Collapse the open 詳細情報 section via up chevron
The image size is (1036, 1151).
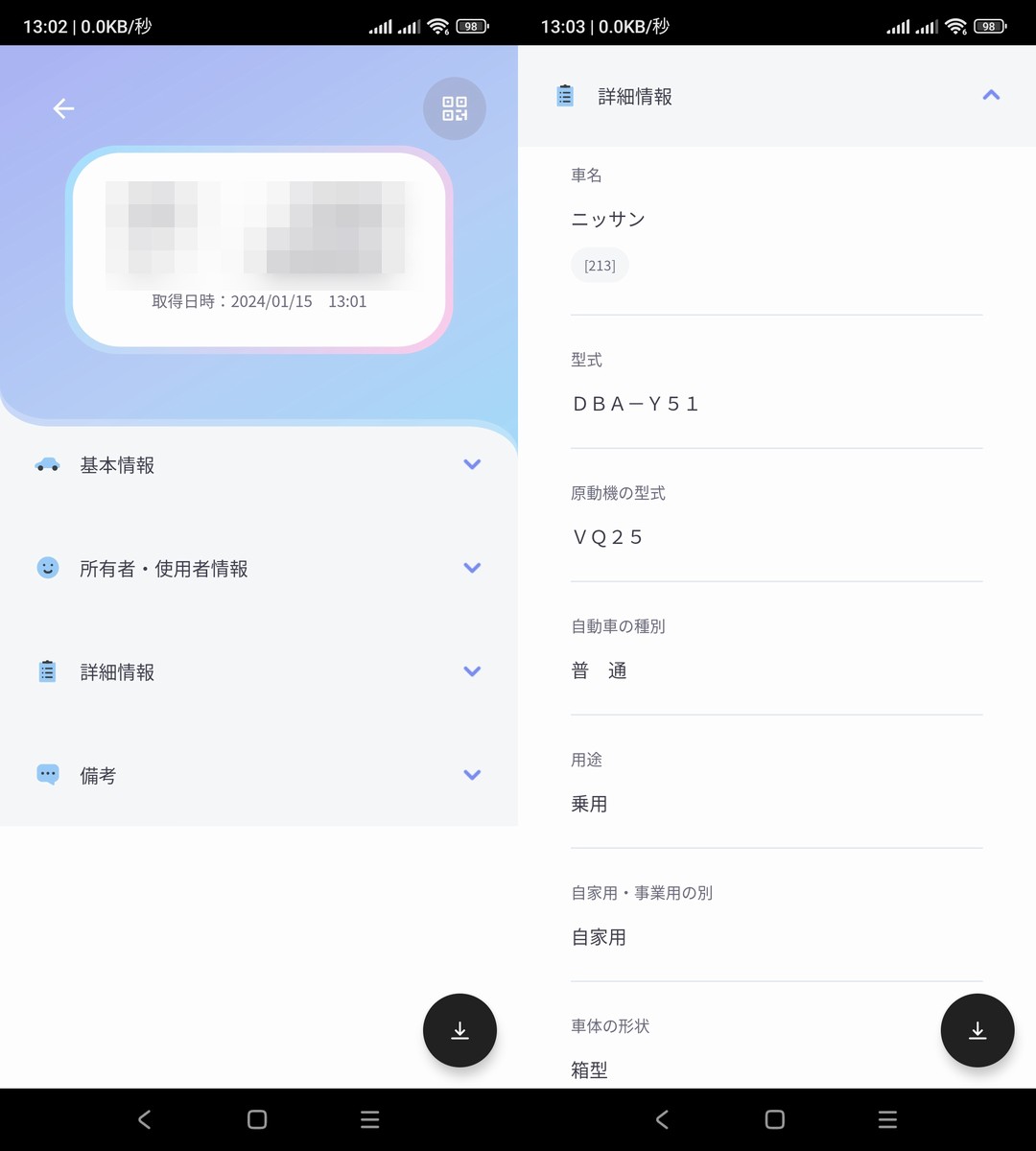pos(991,95)
